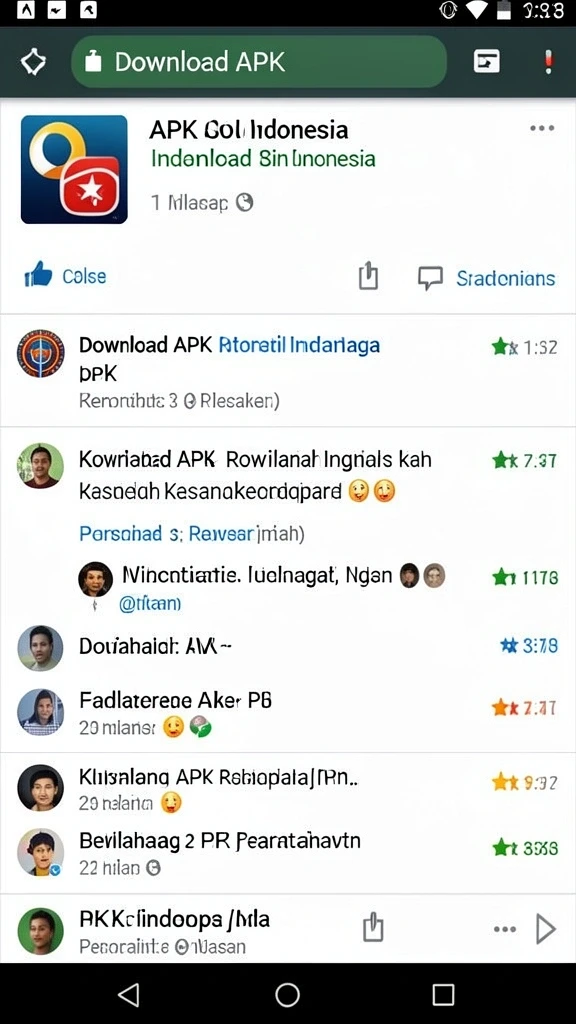Open the red overflow menu in the toolbar
This screenshot has height=1024, width=576.
(x=549, y=62)
